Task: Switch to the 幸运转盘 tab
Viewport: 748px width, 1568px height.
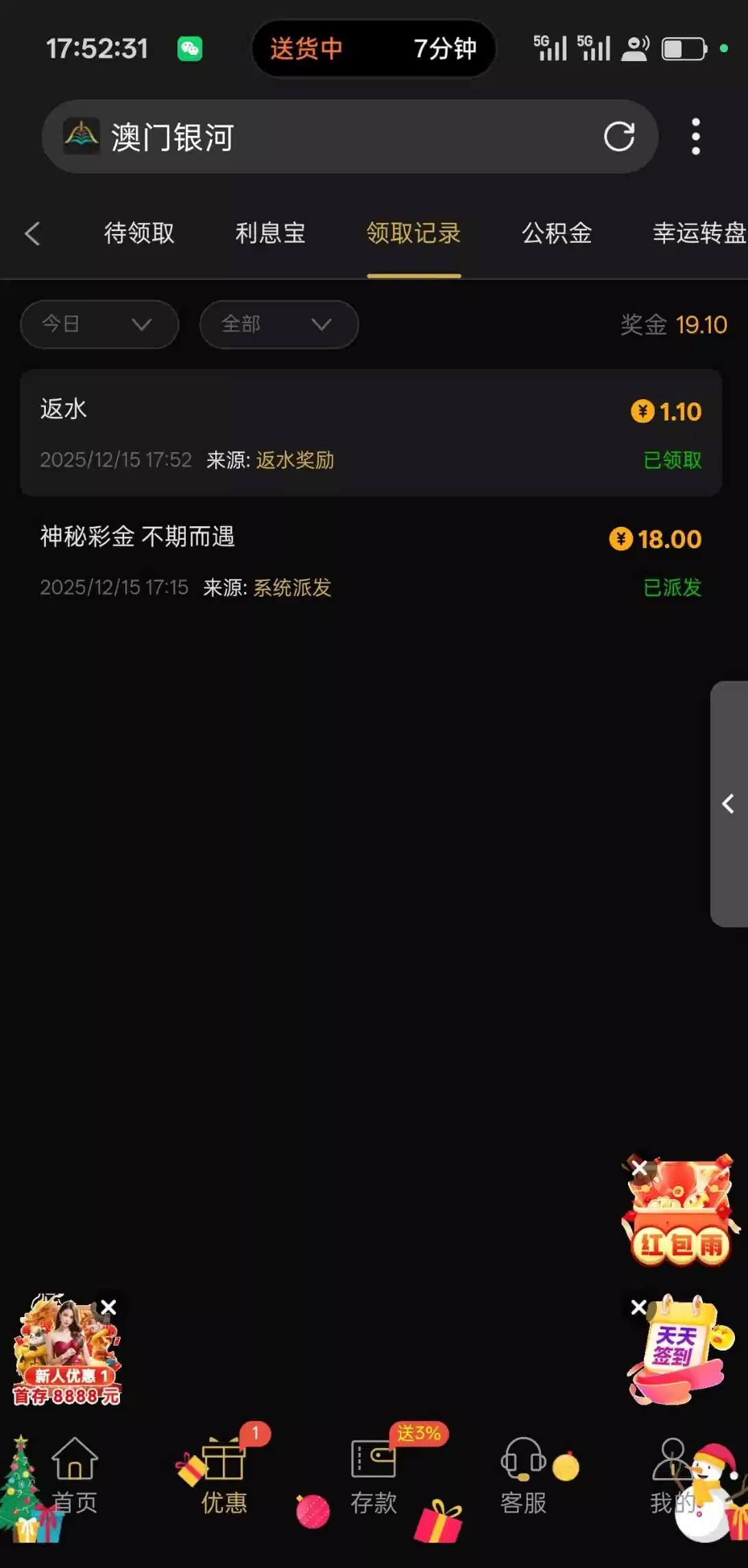Action: coord(698,233)
